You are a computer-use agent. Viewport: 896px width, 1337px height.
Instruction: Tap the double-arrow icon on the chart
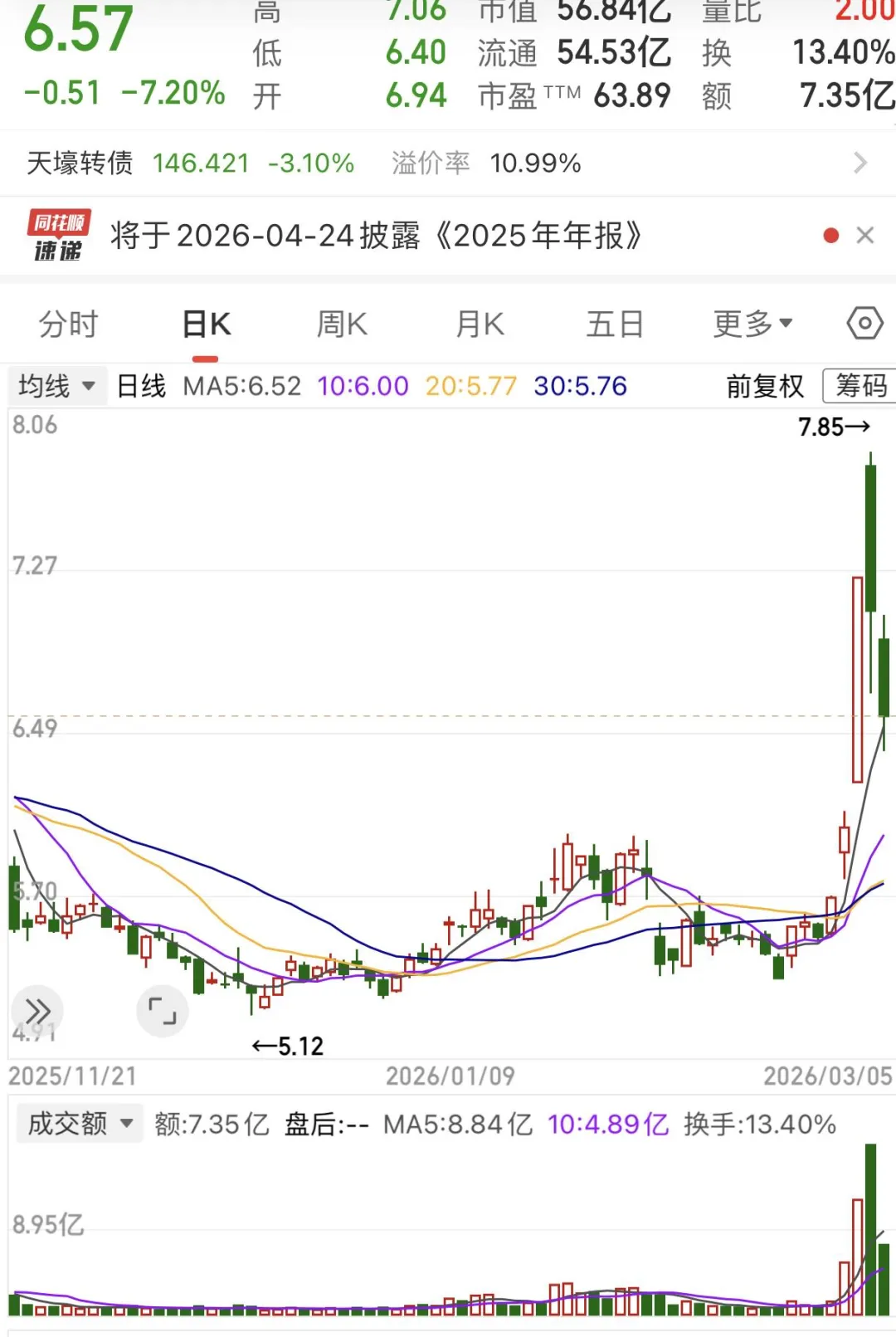click(37, 1012)
